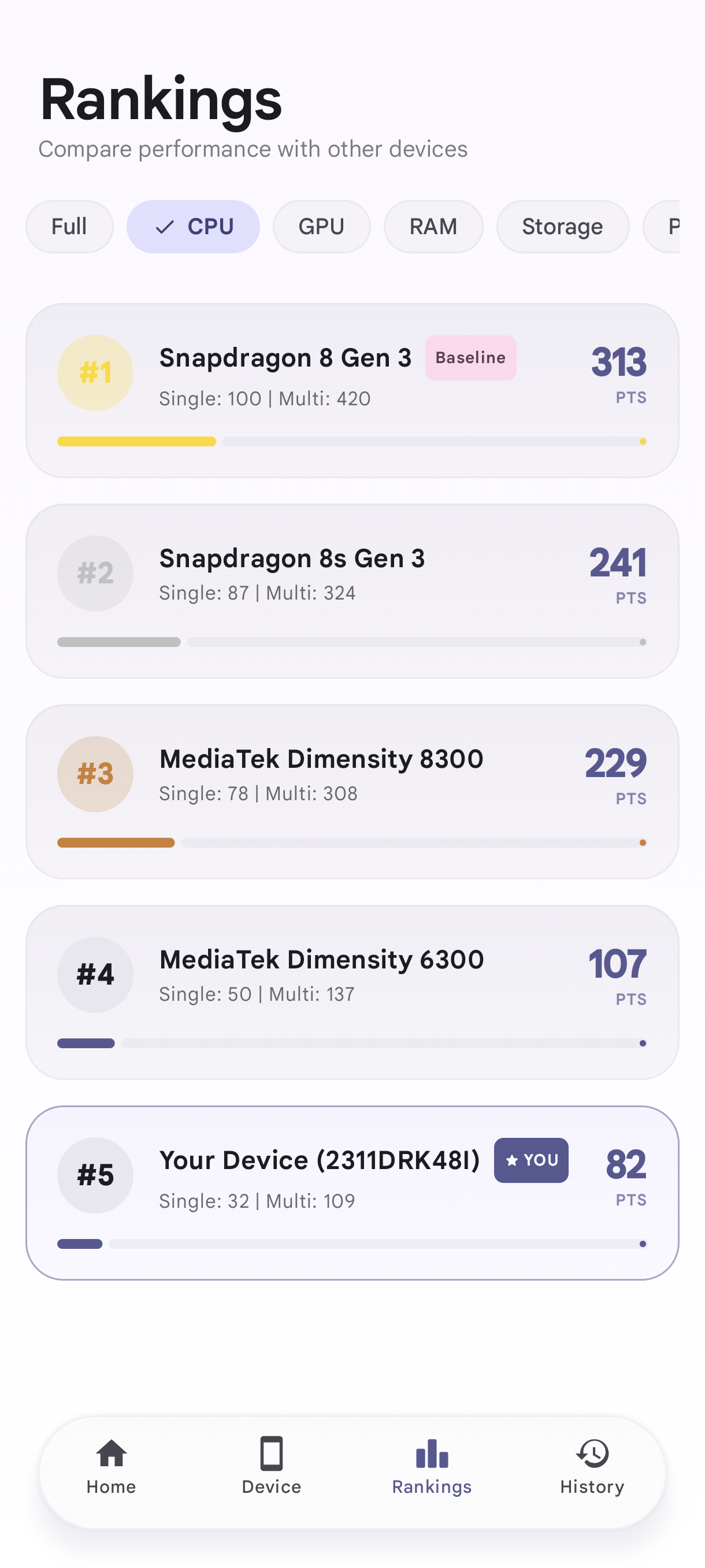Open the Snapdragon 8s Gen 3 card
Screen dimensions: 705x1568
tap(351, 590)
